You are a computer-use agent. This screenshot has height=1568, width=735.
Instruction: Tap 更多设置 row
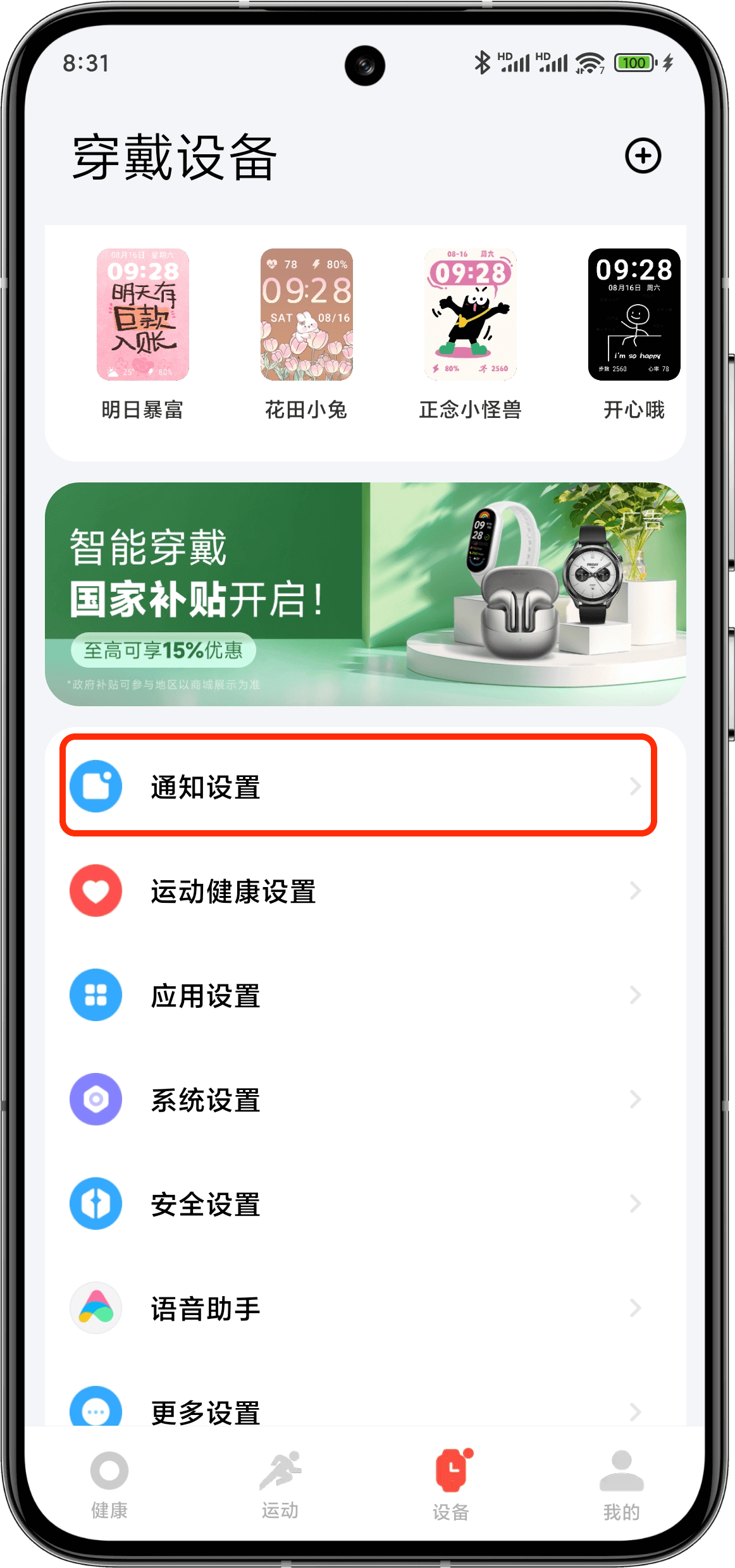(358, 1410)
